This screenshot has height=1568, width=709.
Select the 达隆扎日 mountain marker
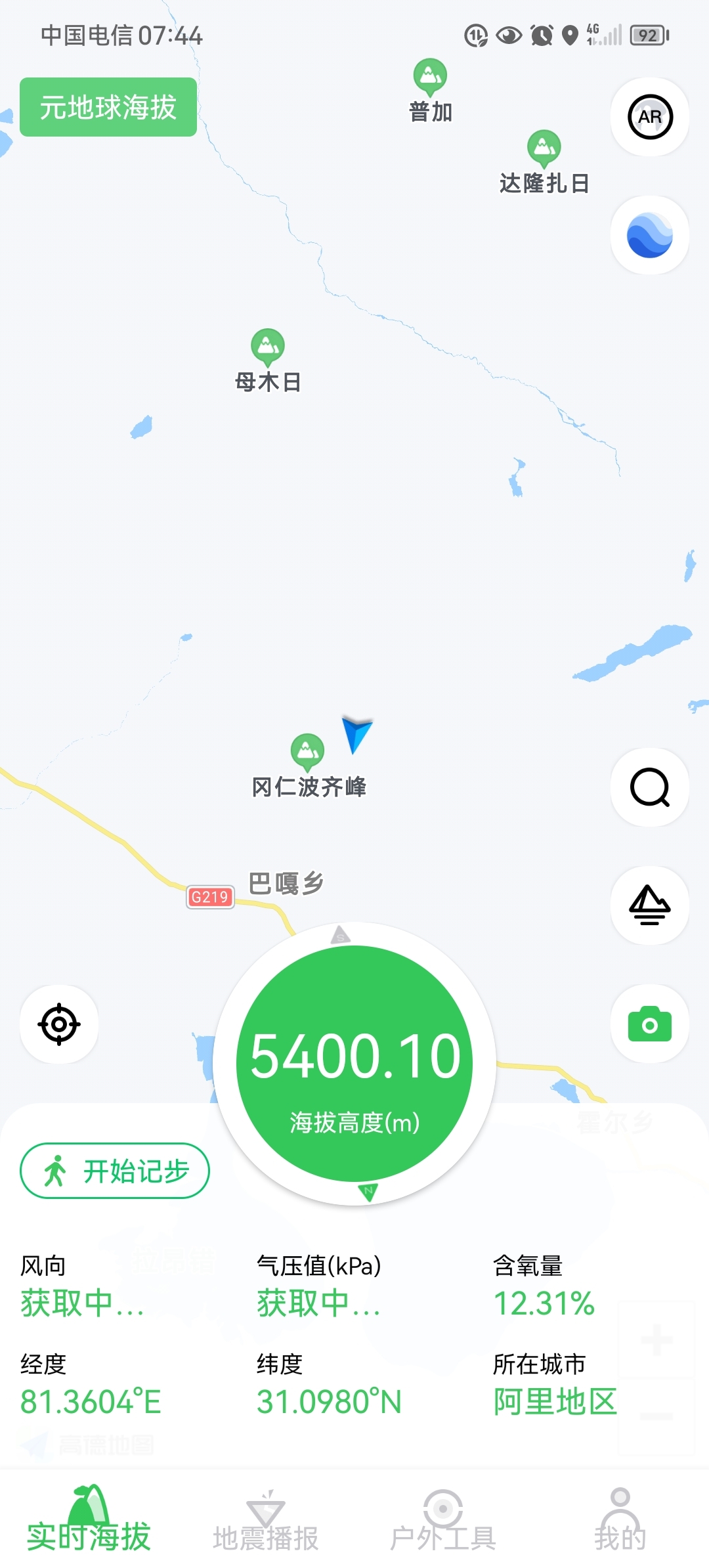pyautogui.click(x=544, y=148)
